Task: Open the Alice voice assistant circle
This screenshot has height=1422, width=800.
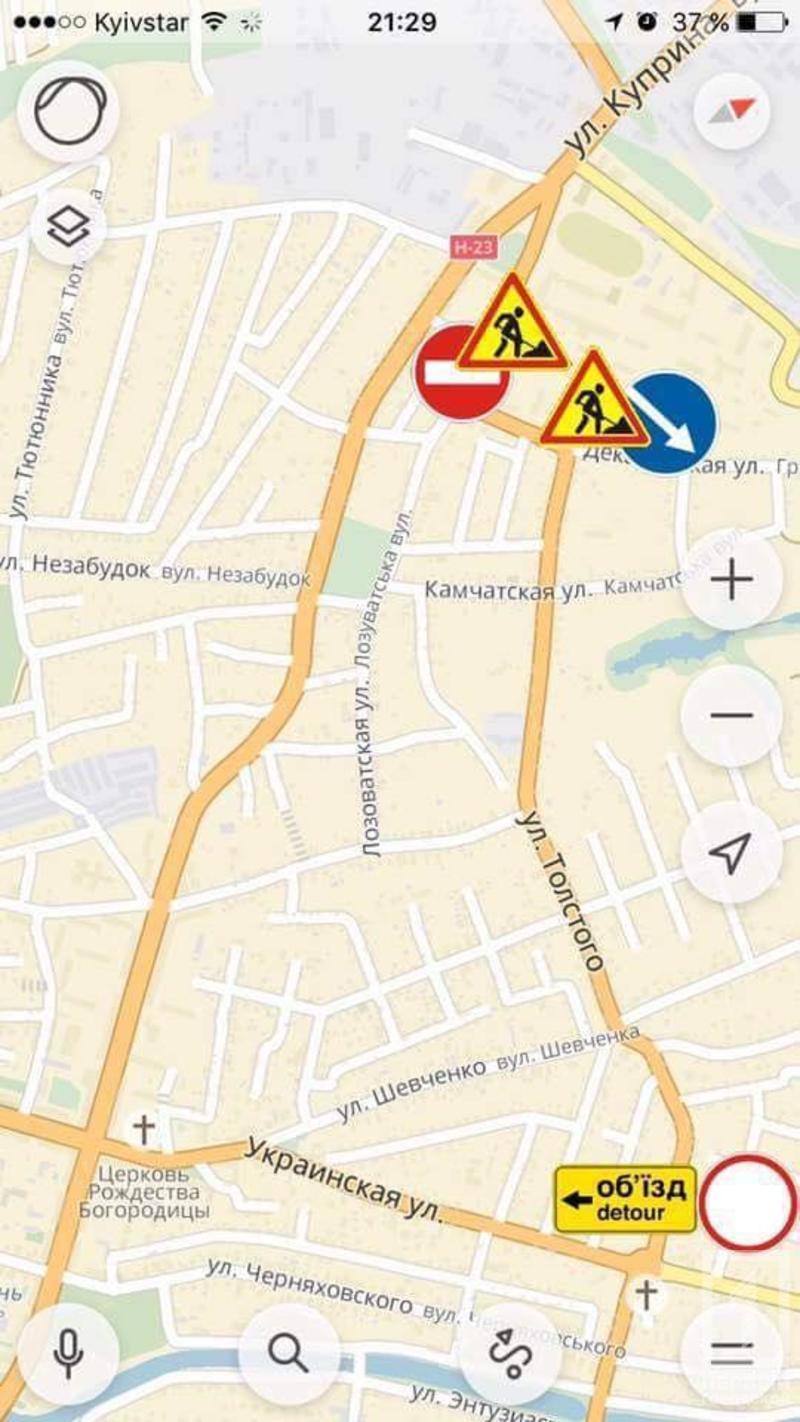Action: pos(69,111)
